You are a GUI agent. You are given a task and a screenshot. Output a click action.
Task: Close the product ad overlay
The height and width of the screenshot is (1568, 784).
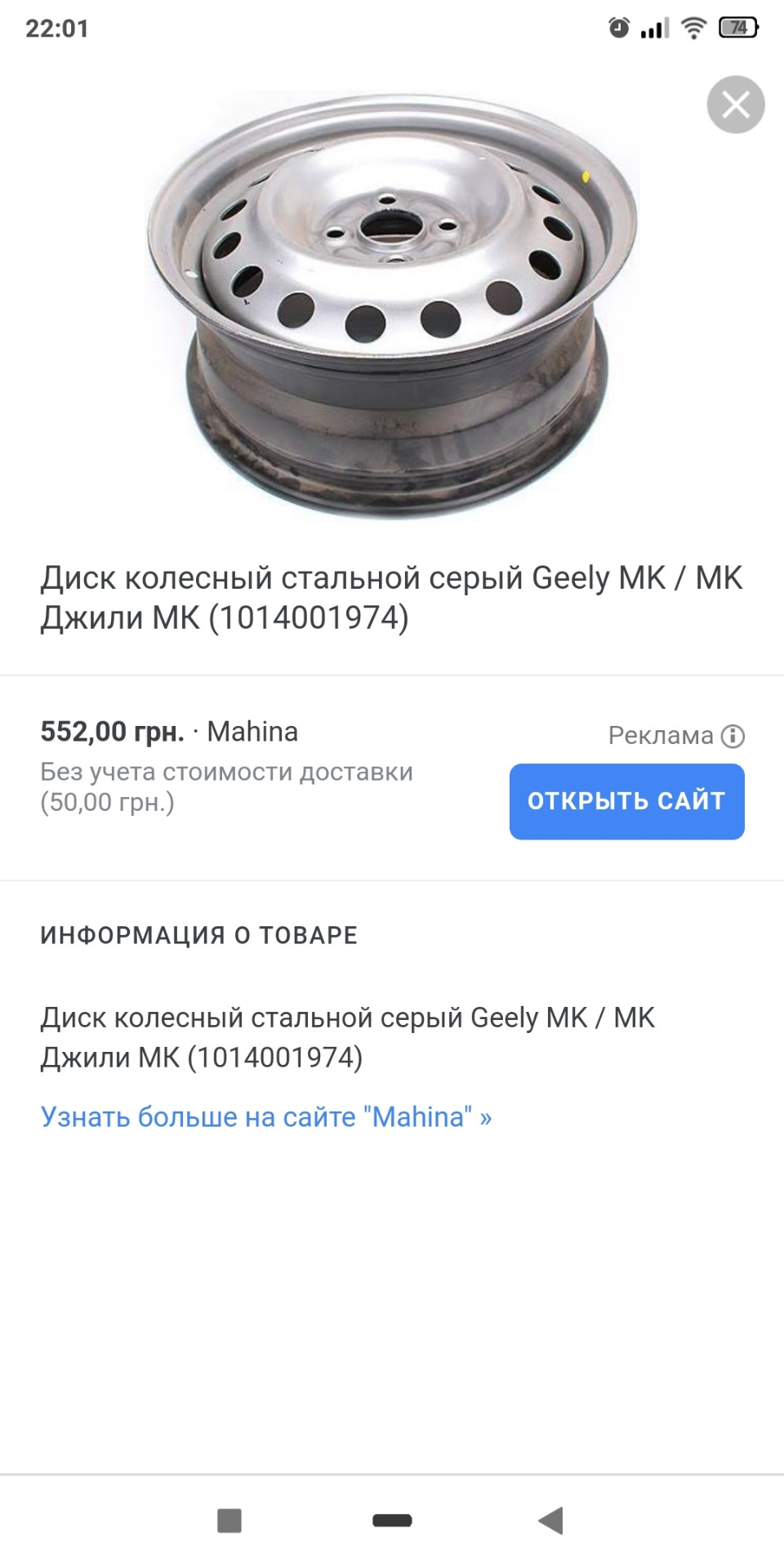point(735,105)
